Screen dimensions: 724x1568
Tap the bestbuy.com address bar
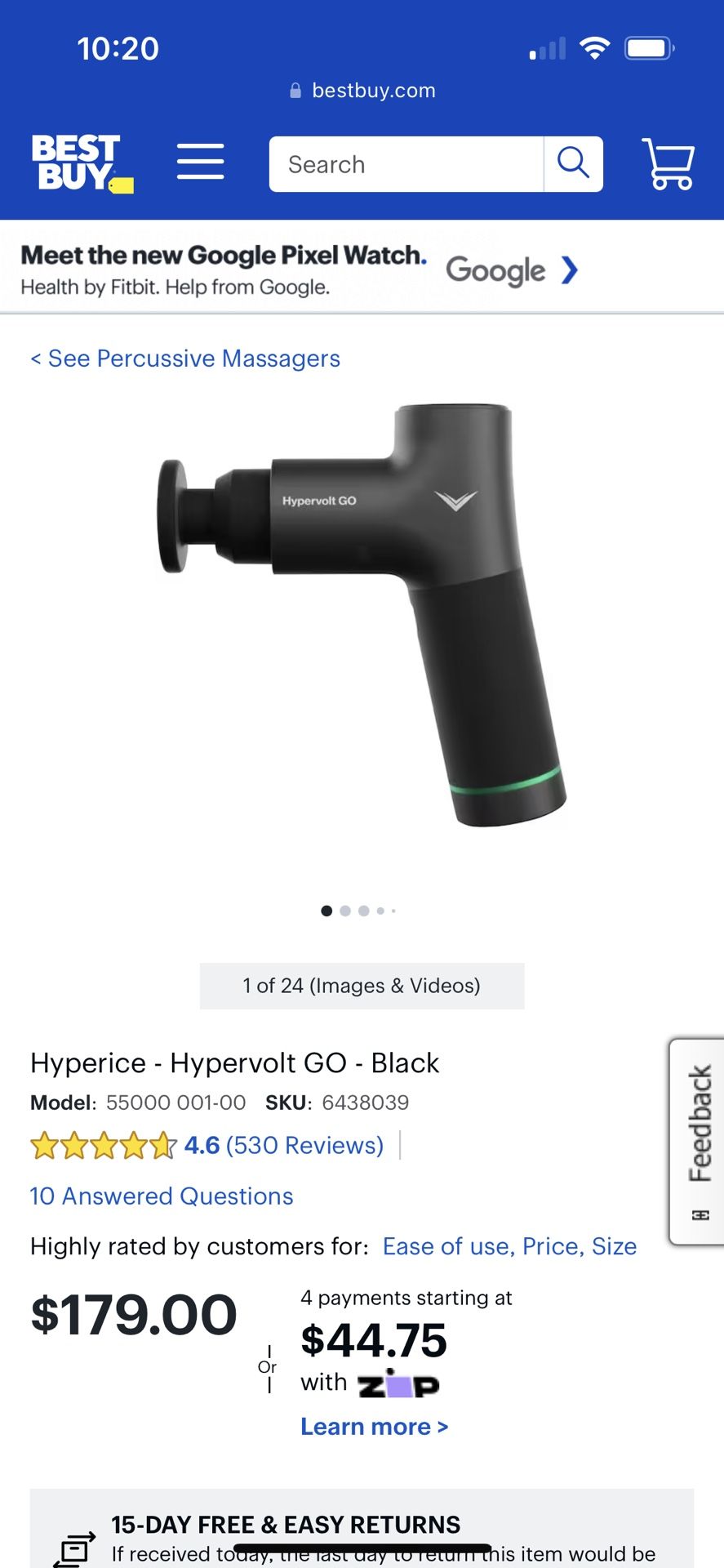[362, 91]
